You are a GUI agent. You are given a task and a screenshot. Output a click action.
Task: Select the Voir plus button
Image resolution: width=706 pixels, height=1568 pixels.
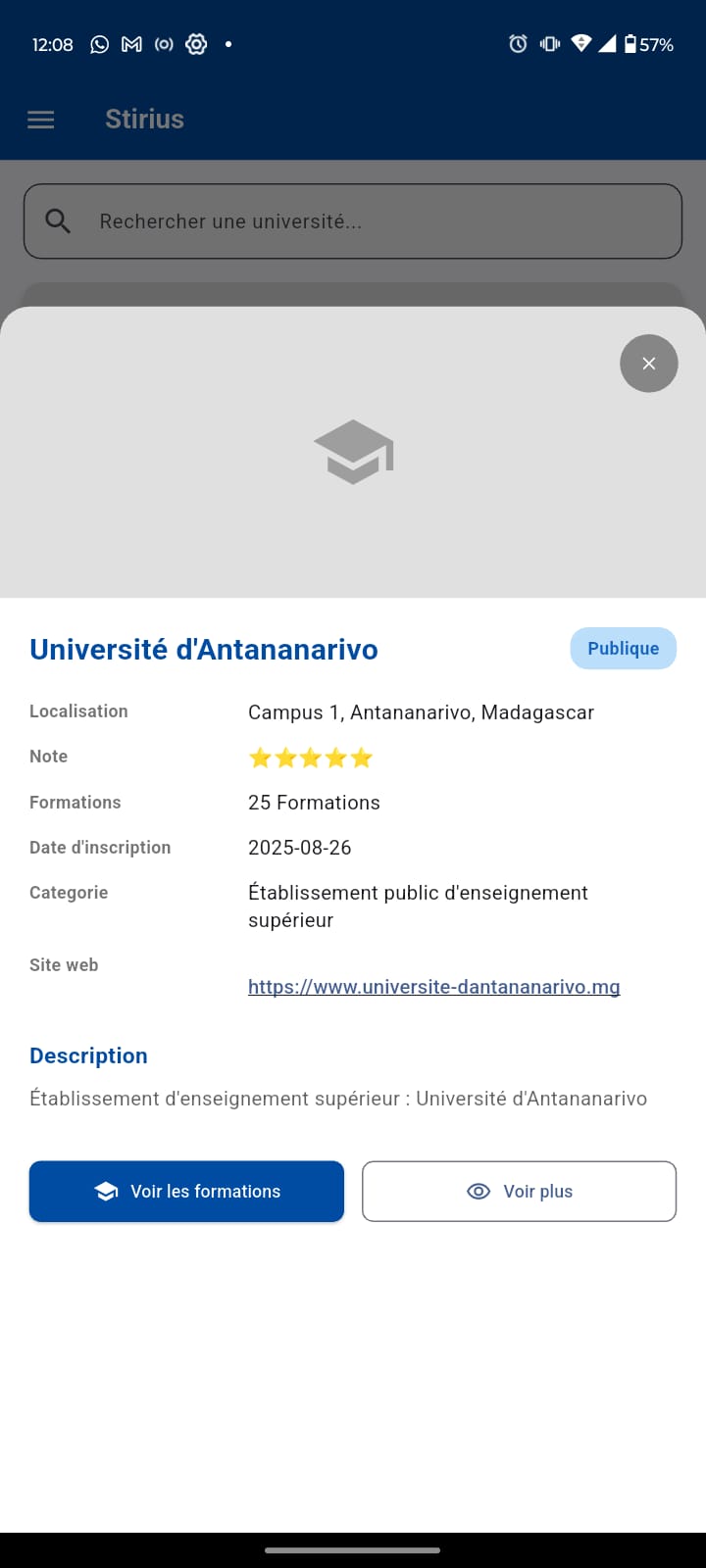tap(519, 1192)
